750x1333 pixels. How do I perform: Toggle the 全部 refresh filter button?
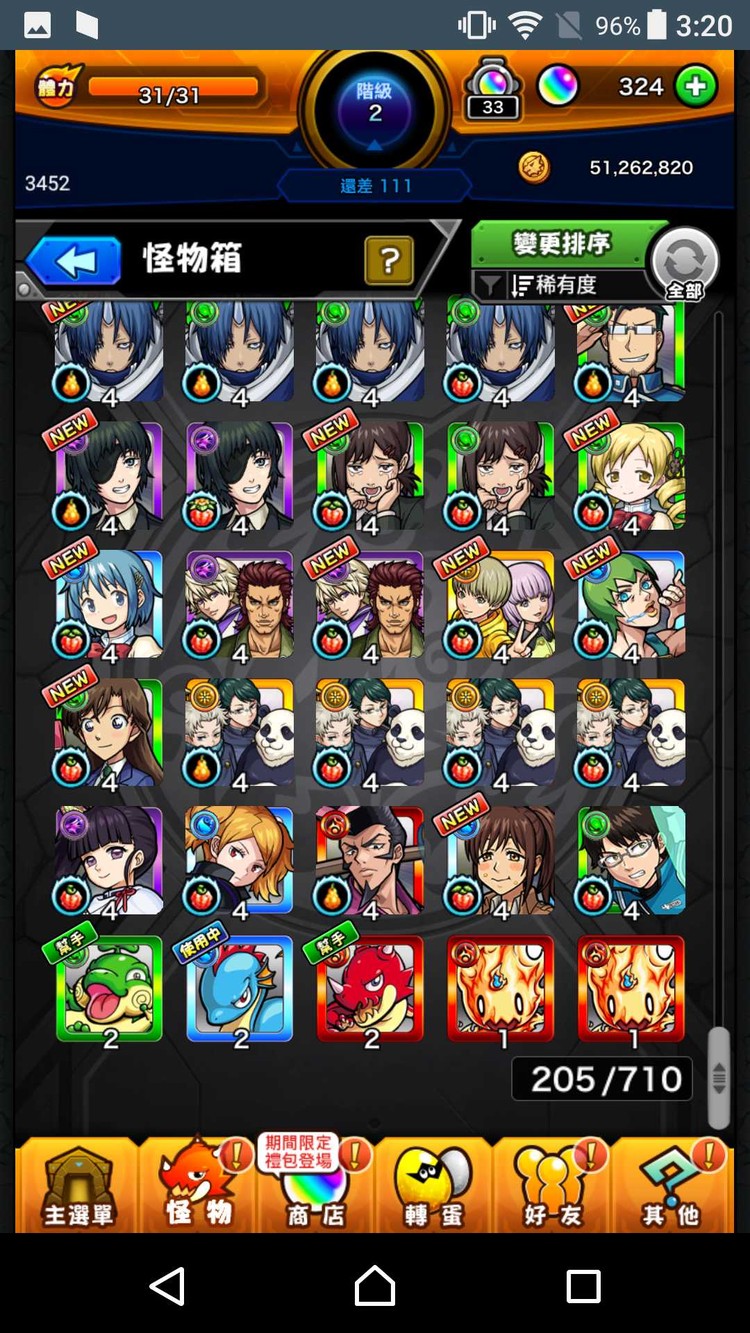tap(684, 264)
